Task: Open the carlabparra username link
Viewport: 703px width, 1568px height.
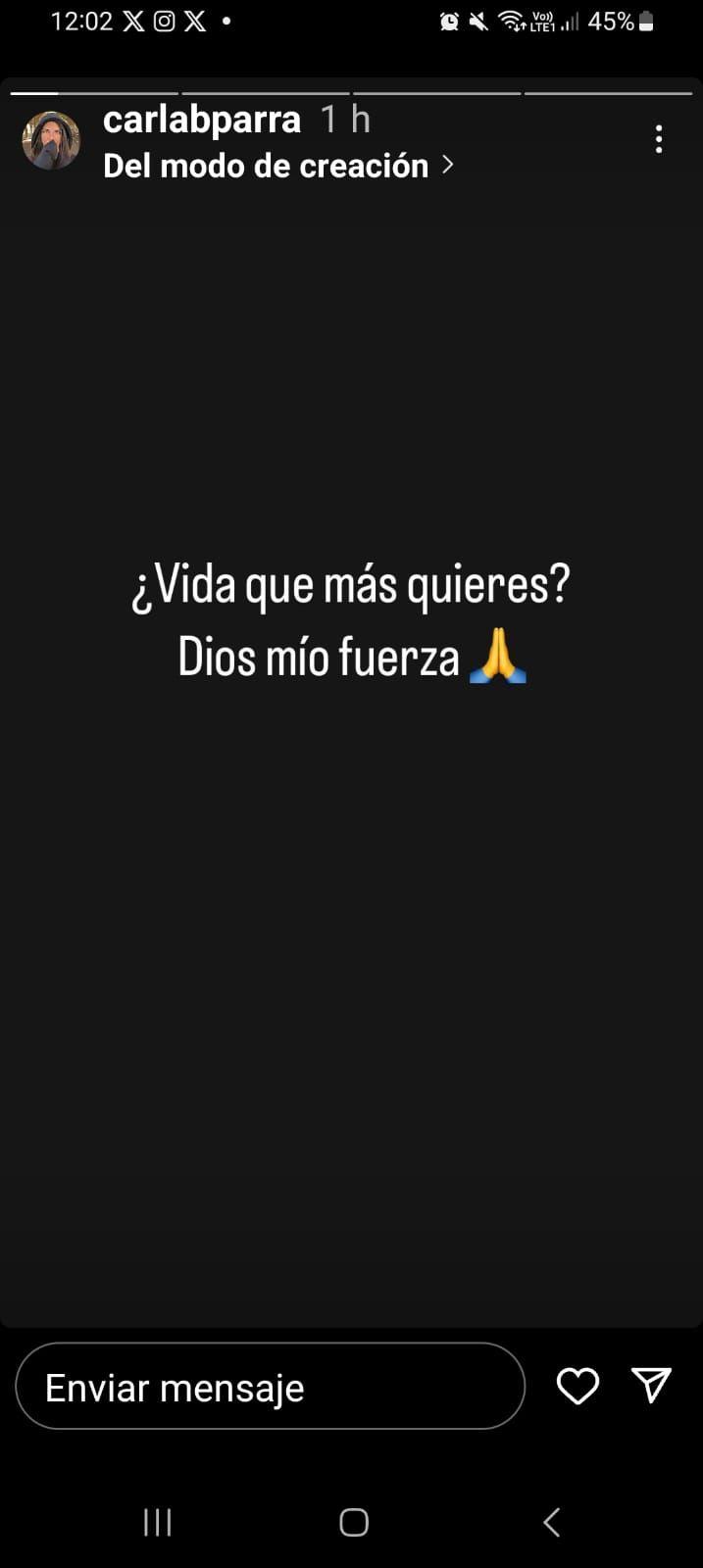Action: point(202,120)
